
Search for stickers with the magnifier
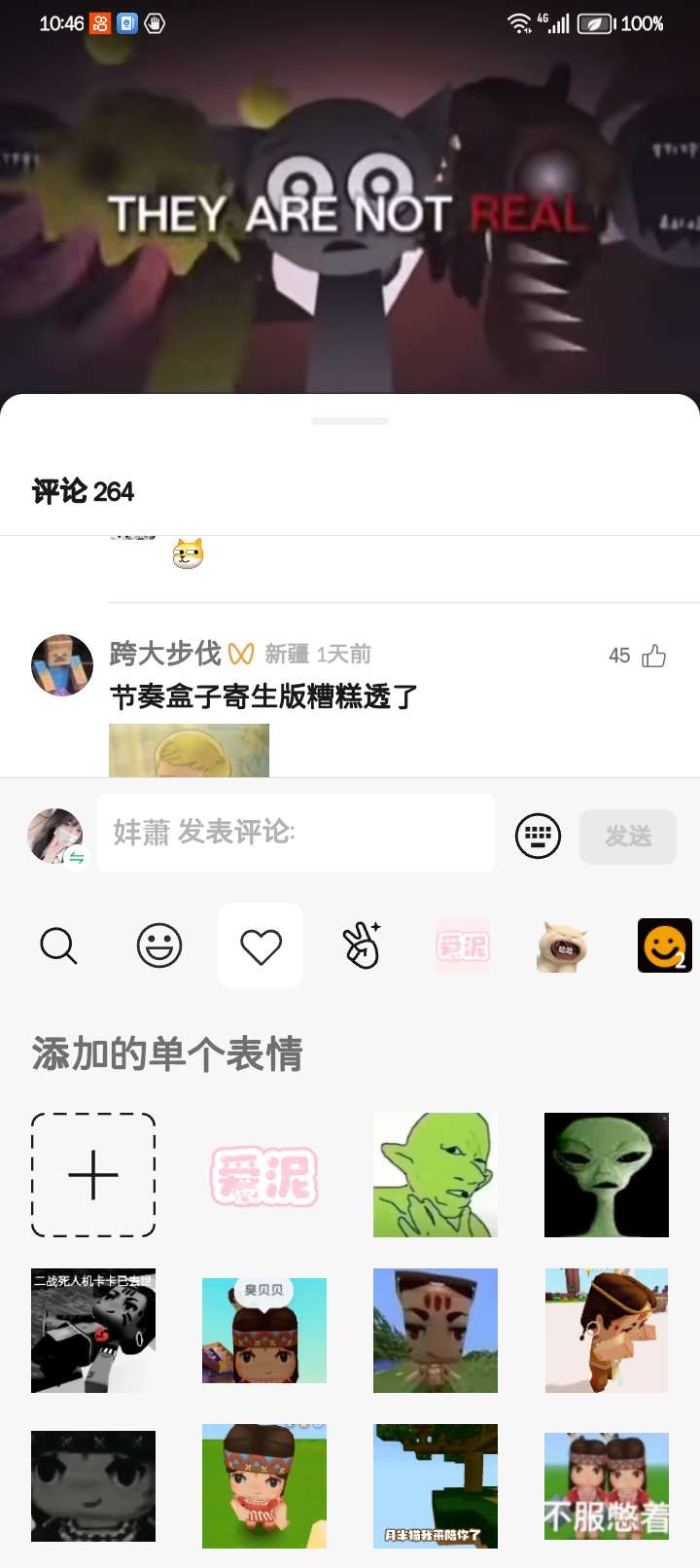(x=58, y=945)
